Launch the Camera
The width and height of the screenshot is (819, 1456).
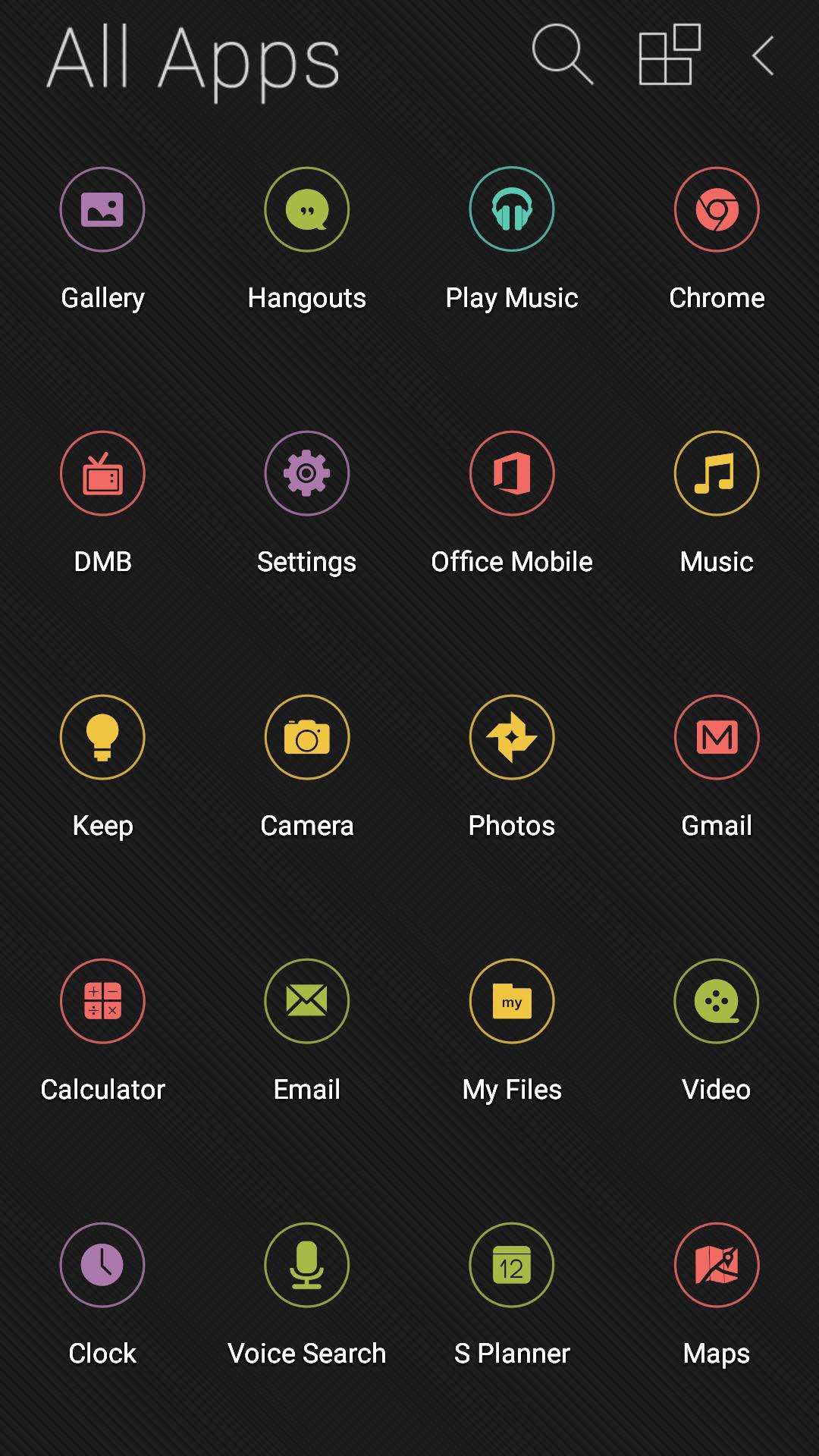pyautogui.click(x=307, y=737)
